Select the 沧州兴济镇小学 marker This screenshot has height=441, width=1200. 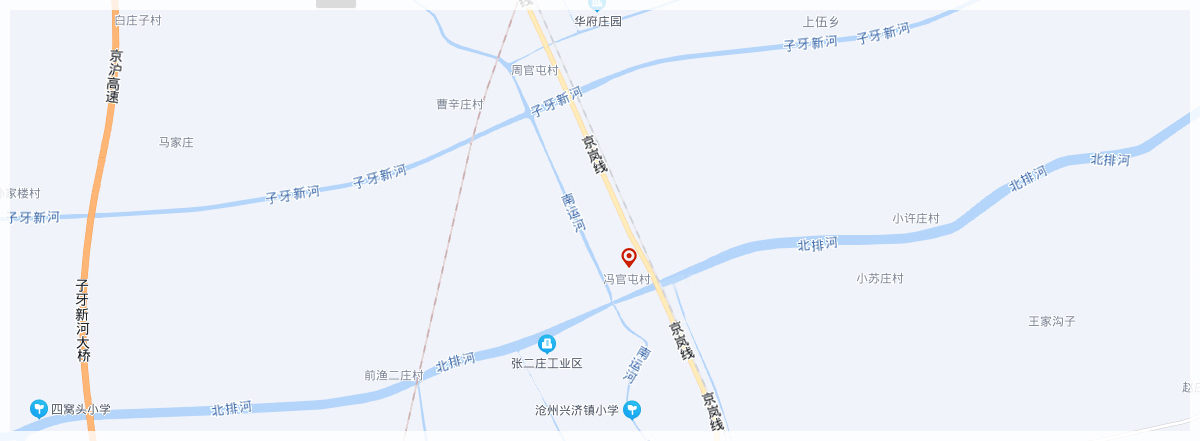point(632,409)
